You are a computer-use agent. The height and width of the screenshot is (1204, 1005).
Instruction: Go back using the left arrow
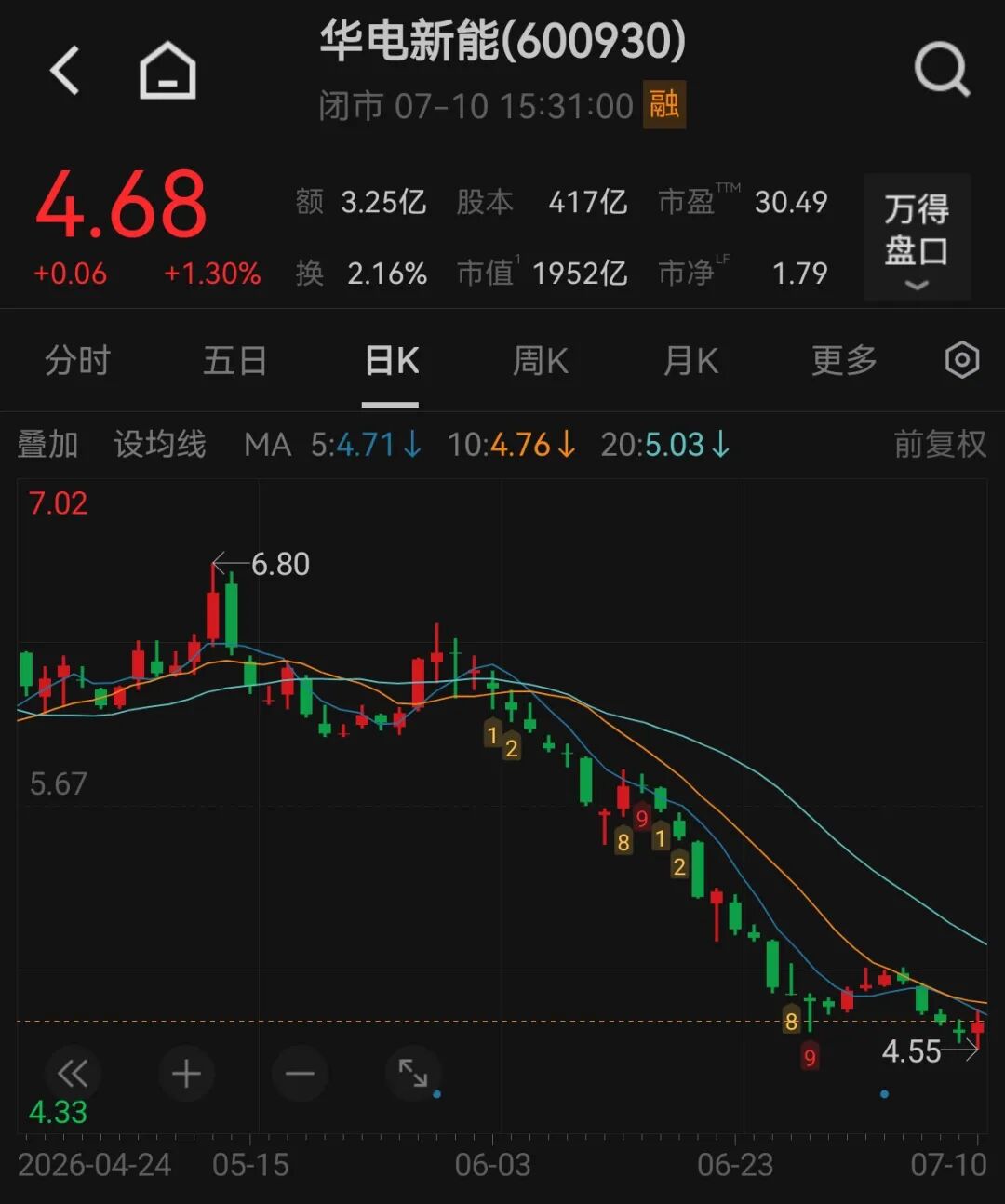[x=65, y=71]
